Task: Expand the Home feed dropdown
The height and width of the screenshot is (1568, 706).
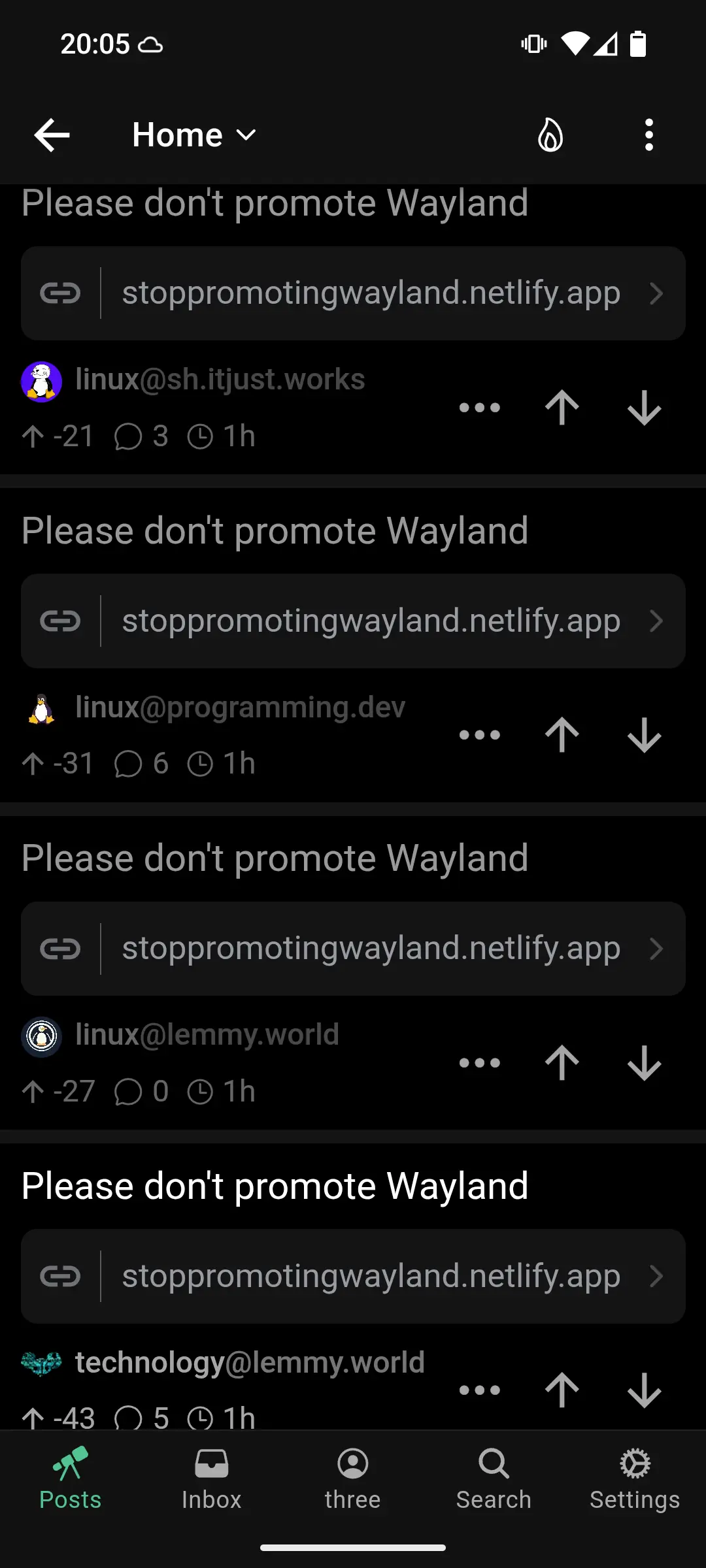Action: click(193, 135)
